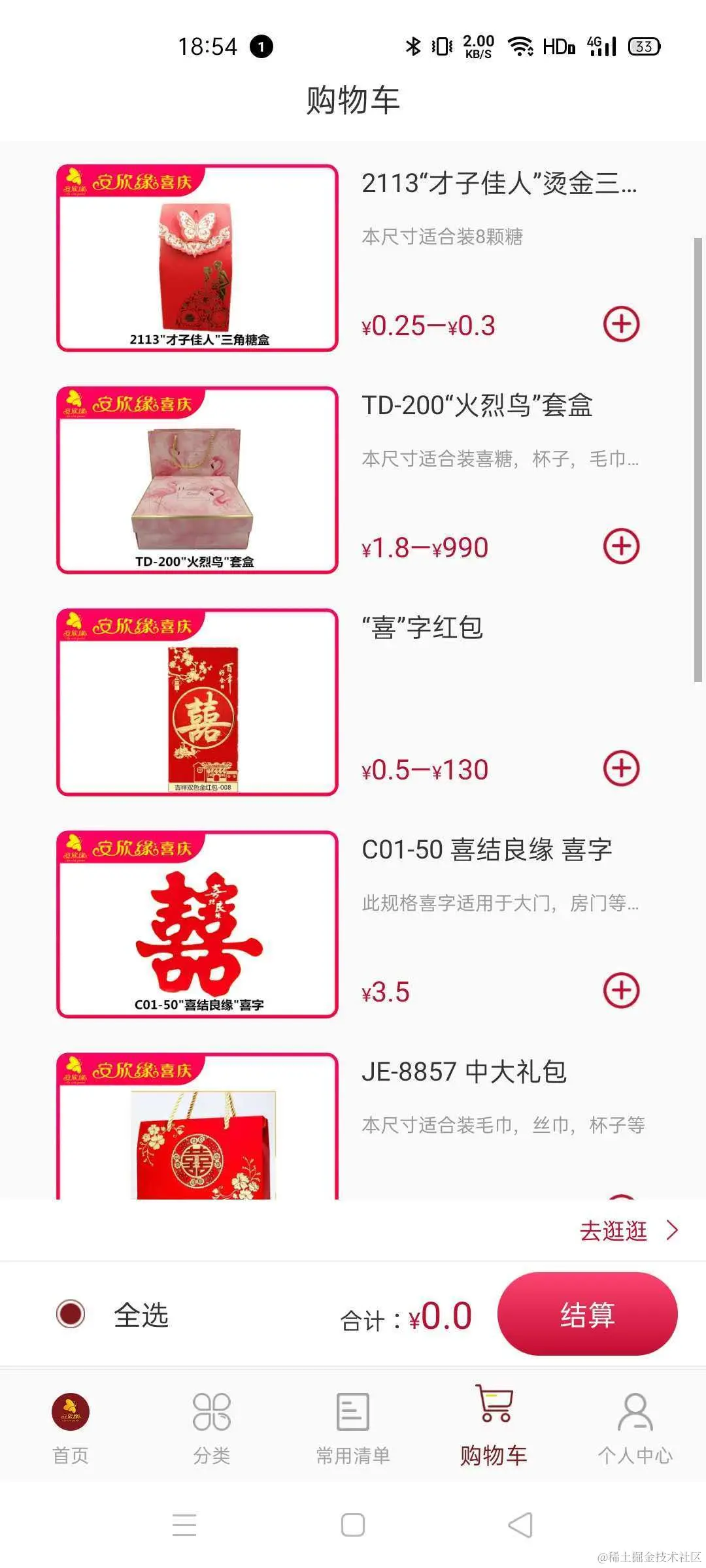706x1568 pixels.
Task: Follow the 去逛逛 link
Action: pos(628,1231)
